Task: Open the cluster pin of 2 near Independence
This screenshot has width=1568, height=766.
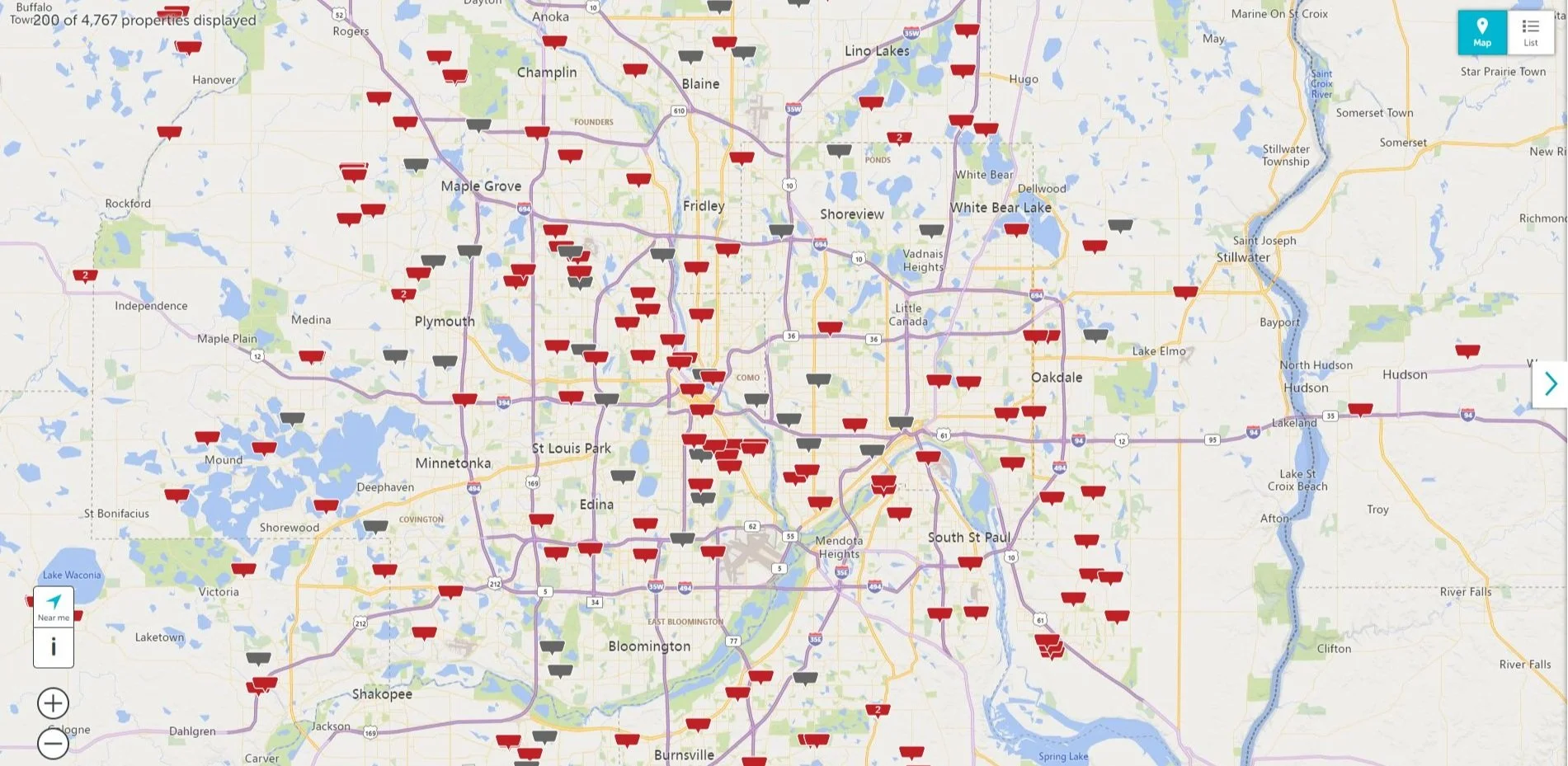Action: [x=85, y=276]
